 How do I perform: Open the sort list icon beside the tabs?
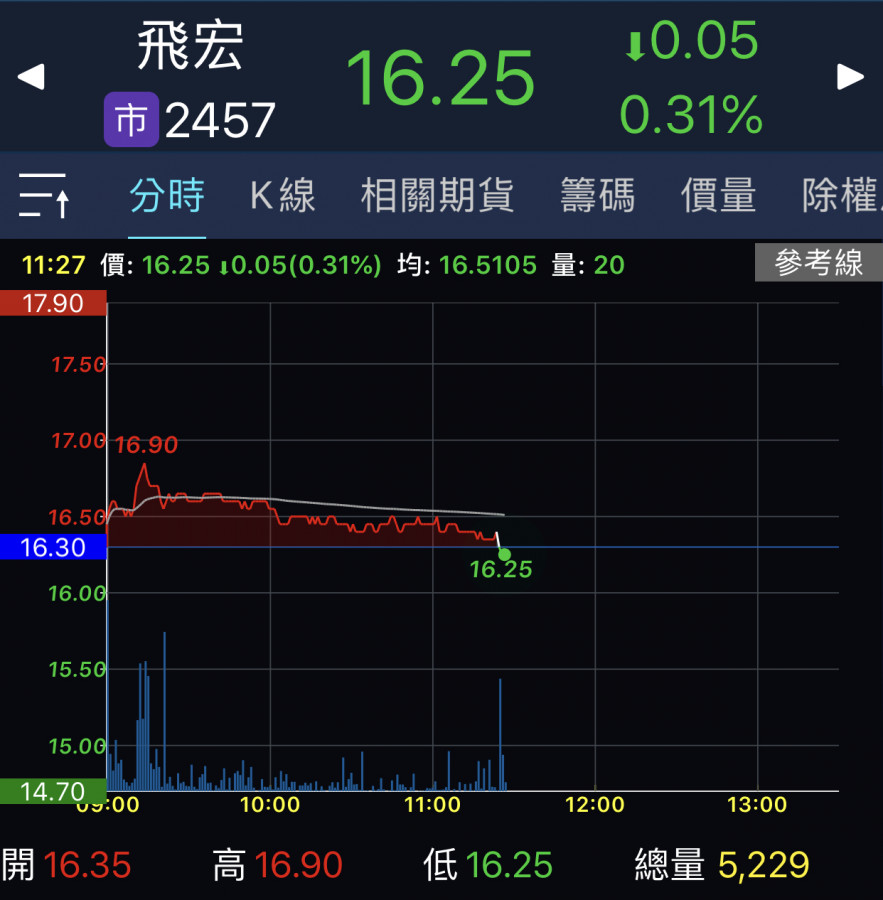pyautogui.click(x=44, y=195)
